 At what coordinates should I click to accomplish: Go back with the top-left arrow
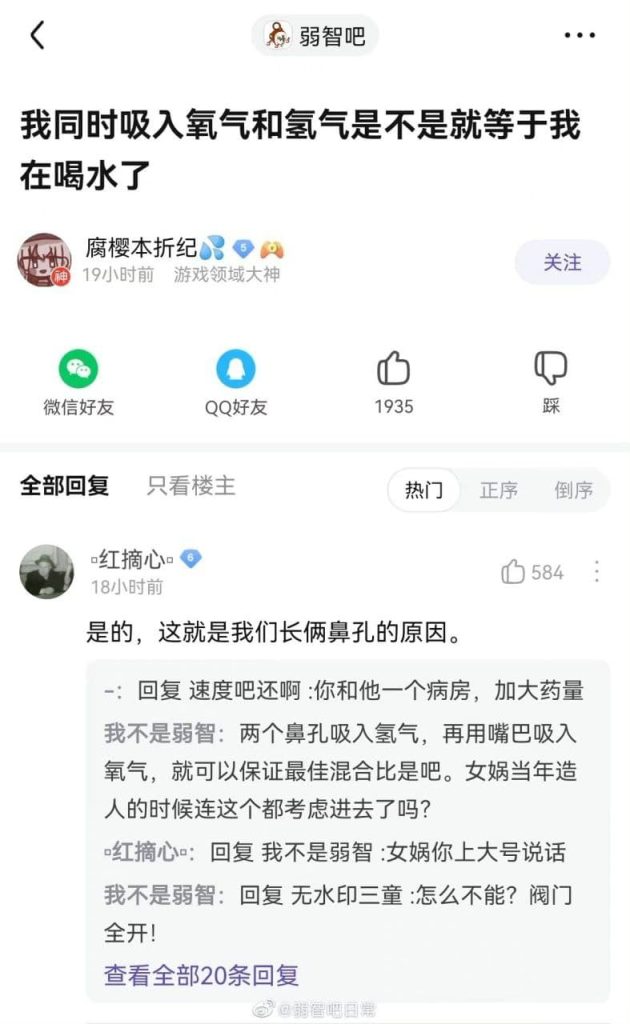click(x=37, y=36)
